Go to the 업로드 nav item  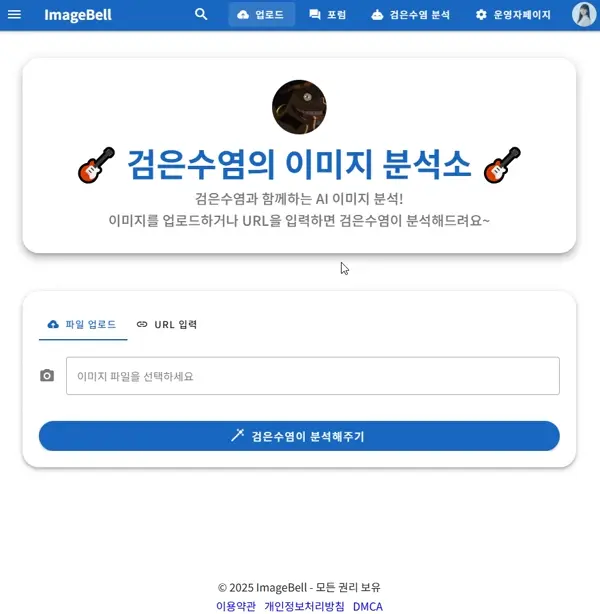click(x=262, y=15)
